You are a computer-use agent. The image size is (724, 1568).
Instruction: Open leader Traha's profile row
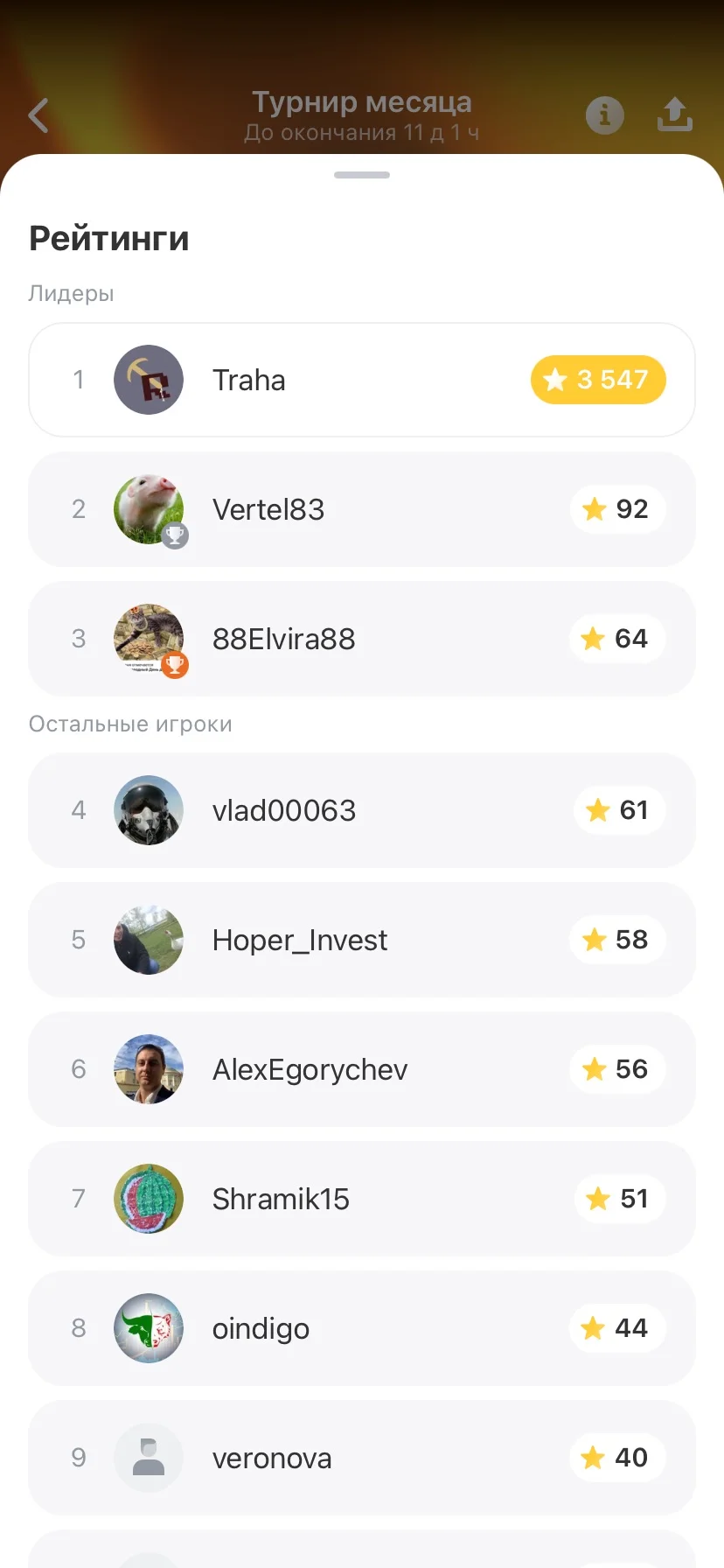(362, 380)
